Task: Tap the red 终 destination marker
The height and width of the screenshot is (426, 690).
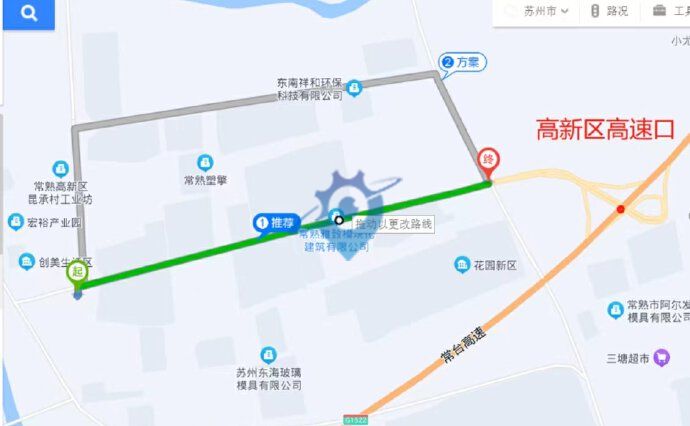Action: [x=489, y=160]
